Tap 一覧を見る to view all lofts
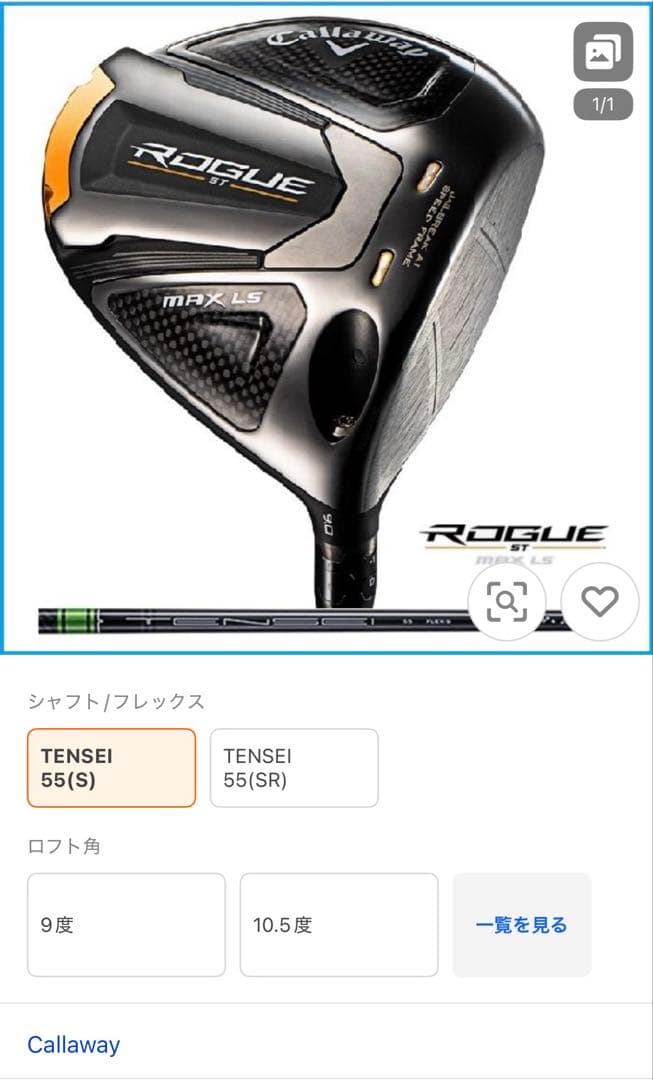The width and height of the screenshot is (653, 1080). pos(521,925)
